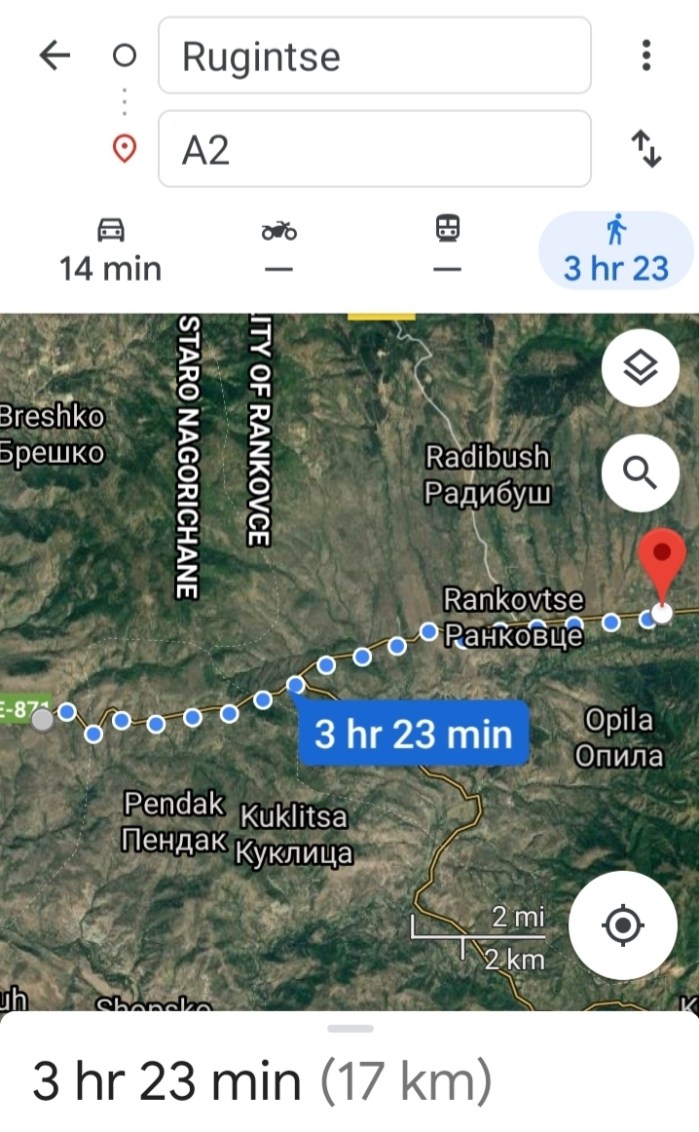
Task: Tap the 3 hr 23 min route label
Action: pyautogui.click(x=413, y=734)
